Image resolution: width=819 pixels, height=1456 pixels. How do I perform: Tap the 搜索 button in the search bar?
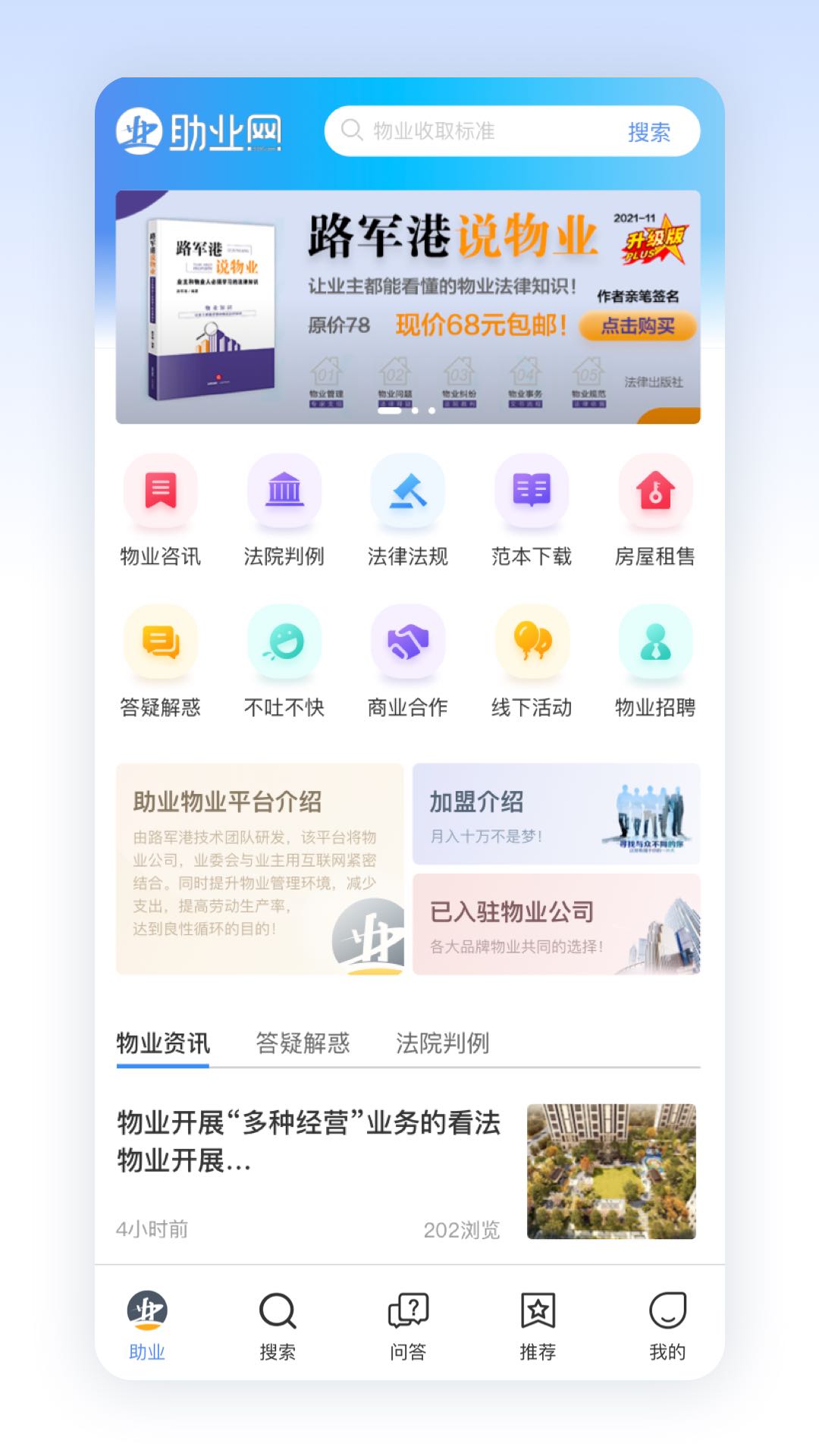point(648,132)
